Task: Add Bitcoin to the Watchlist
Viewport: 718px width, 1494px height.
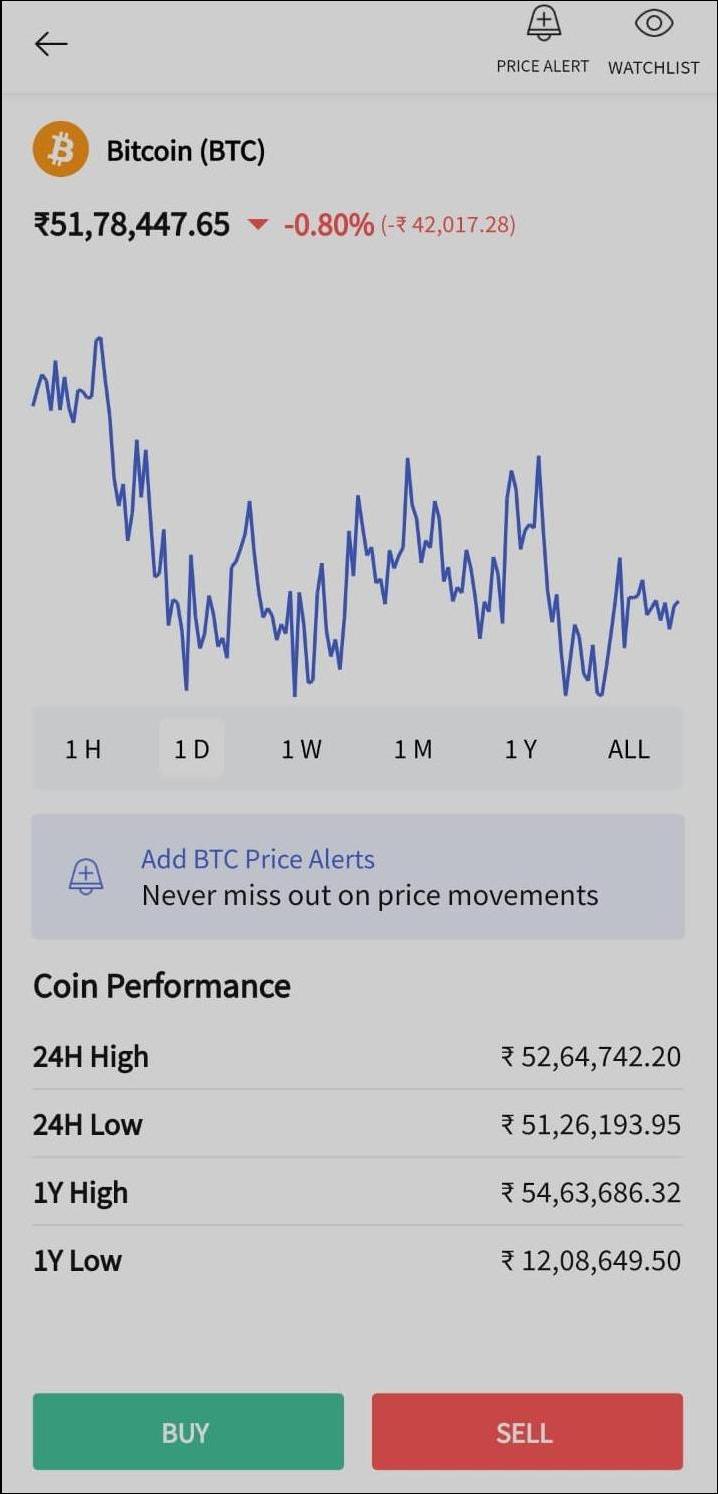Action: click(654, 40)
